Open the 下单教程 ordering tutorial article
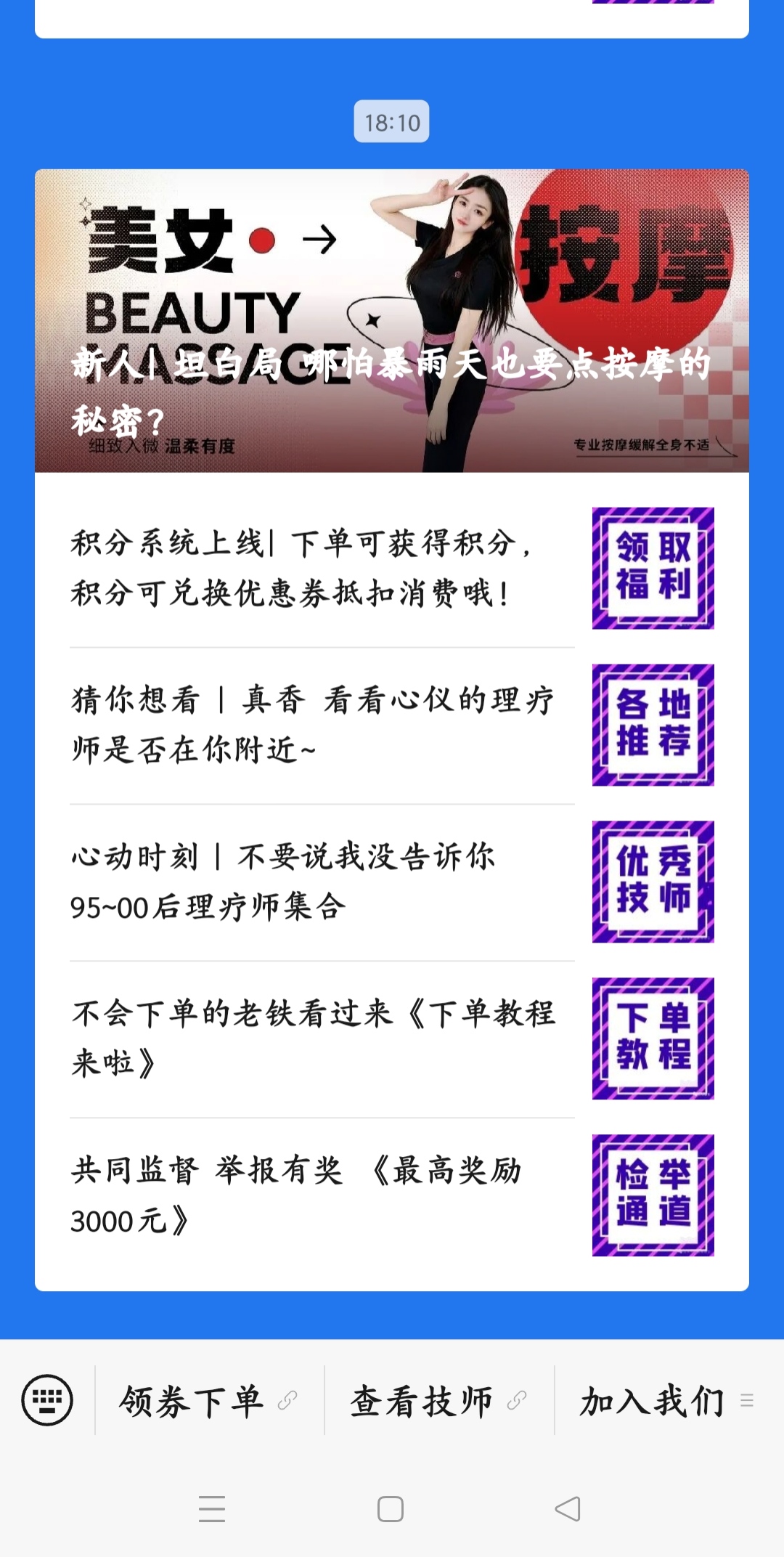This screenshot has width=784, height=1557. click(319, 1038)
